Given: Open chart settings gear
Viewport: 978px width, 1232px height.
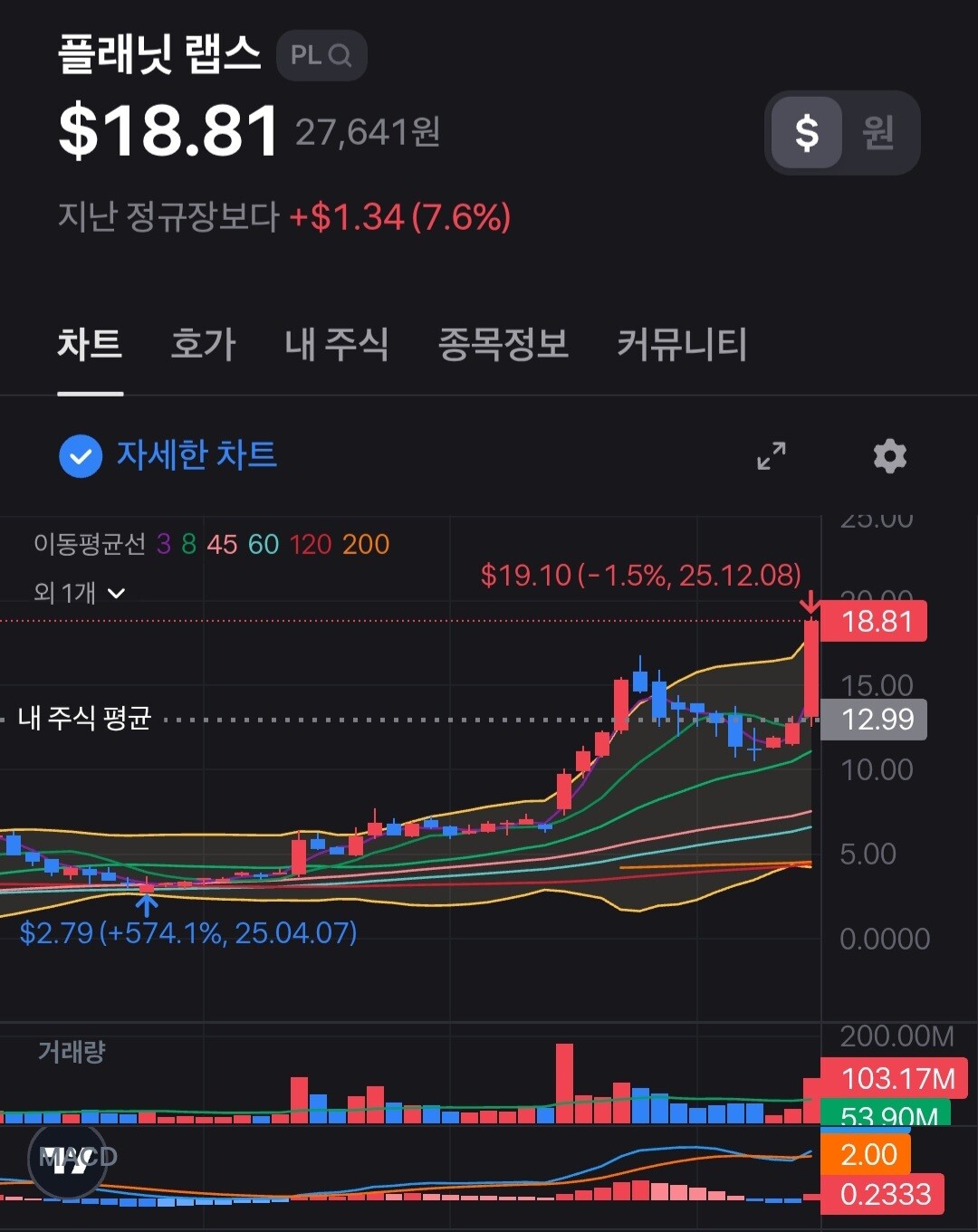Looking at the screenshot, I should (x=889, y=456).
